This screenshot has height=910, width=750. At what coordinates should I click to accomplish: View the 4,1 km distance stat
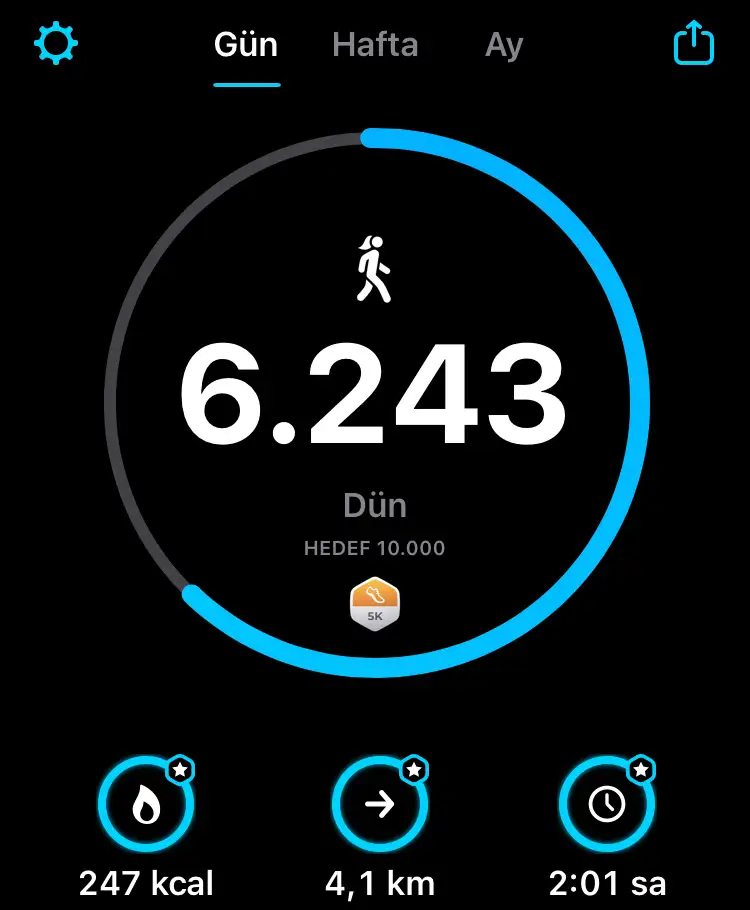[380, 806]
